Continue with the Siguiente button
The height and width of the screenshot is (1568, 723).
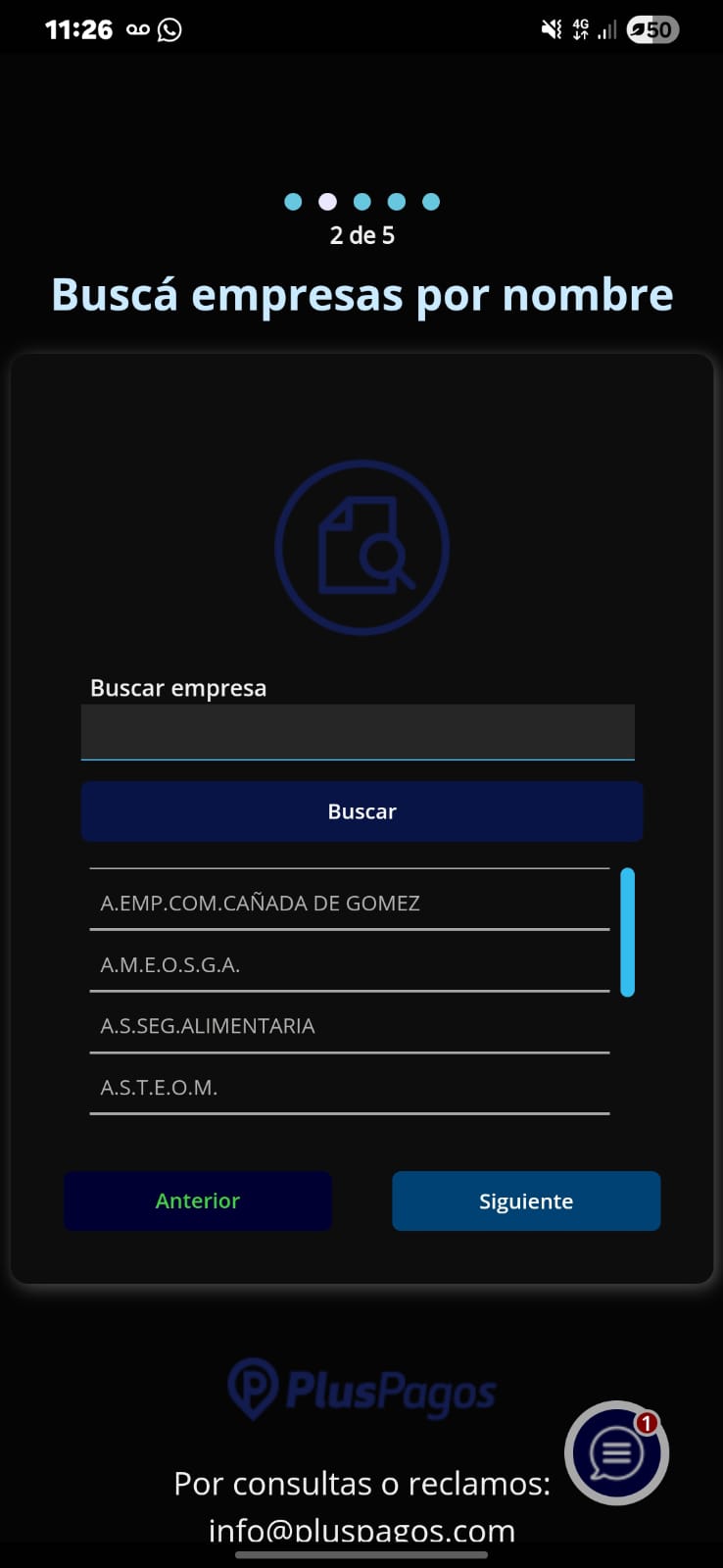526,1200
